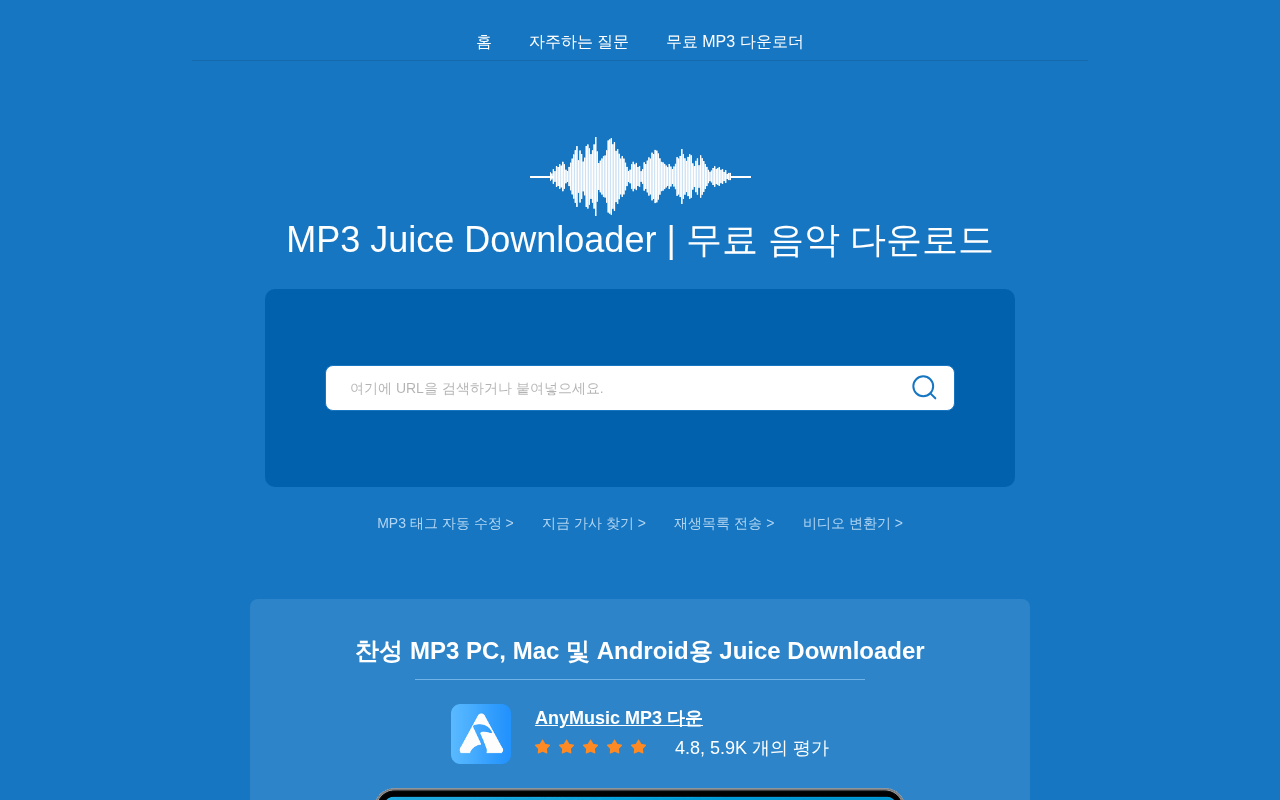Open the 홈 navigation link
The width and height of the screenshot is (1280, 800).
click(x=484, y=42)
